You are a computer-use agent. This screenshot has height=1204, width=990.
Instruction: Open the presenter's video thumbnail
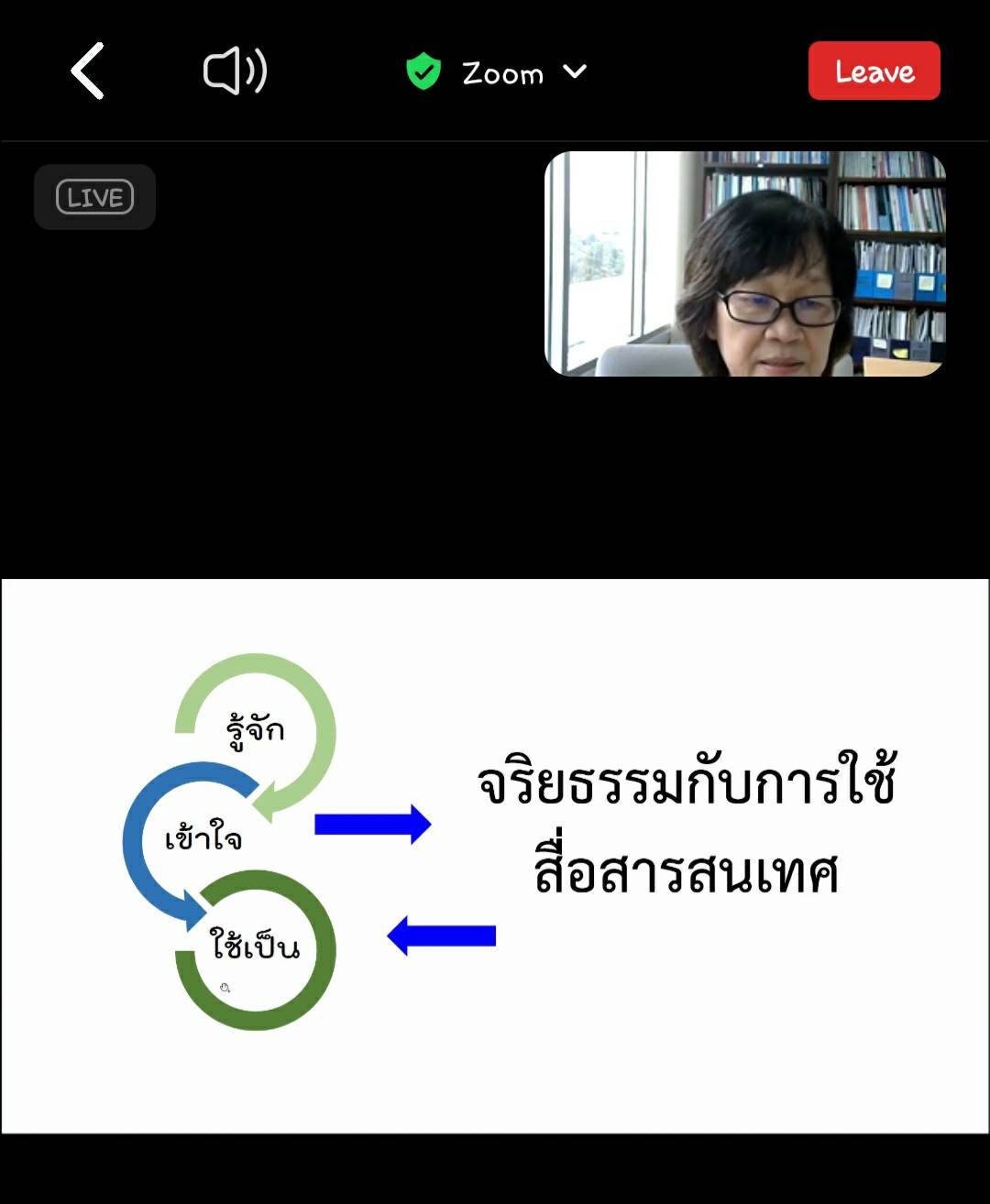click(x=744, y=264)
